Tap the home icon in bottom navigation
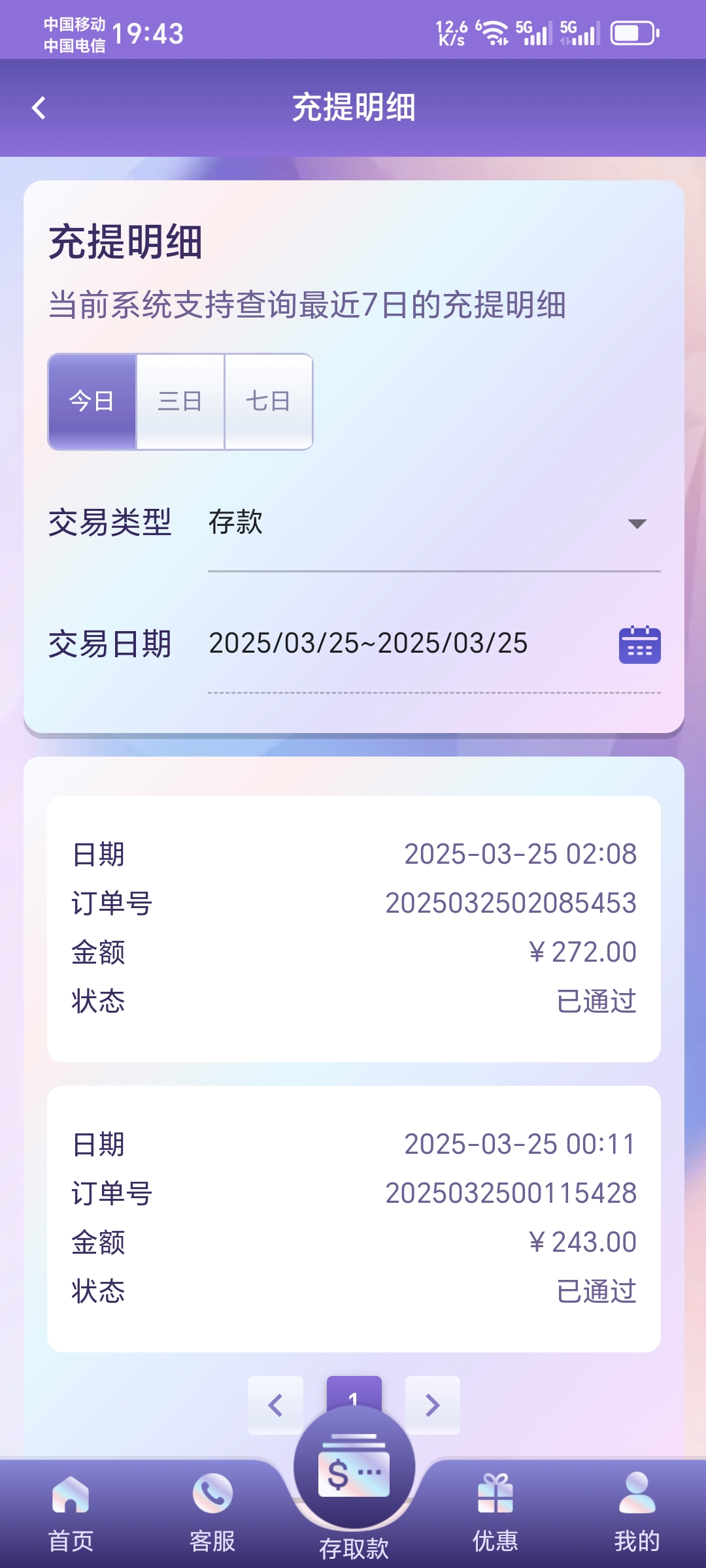 (x=70, y=1503)
